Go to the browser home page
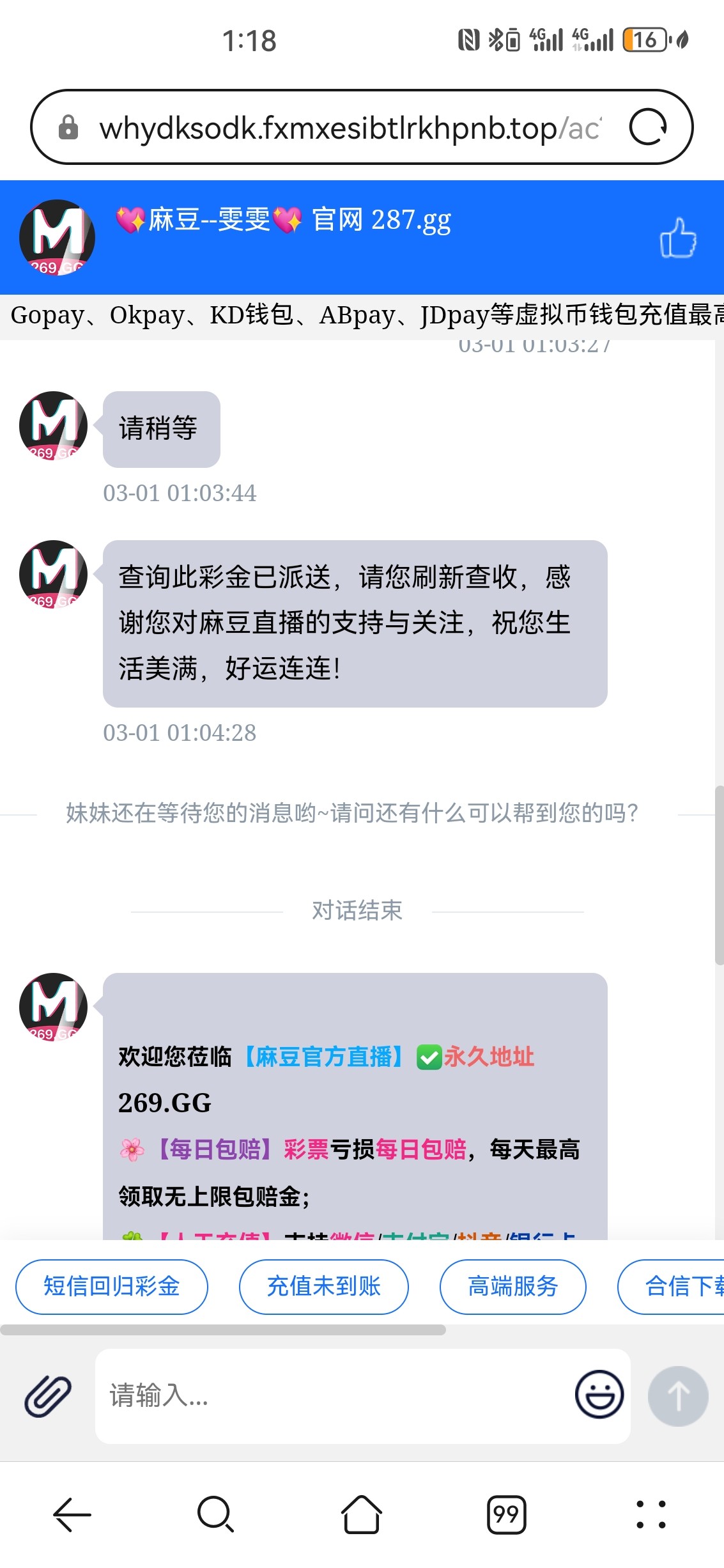Screen dimensions: 724x1568 click(x=362, y=1514)
